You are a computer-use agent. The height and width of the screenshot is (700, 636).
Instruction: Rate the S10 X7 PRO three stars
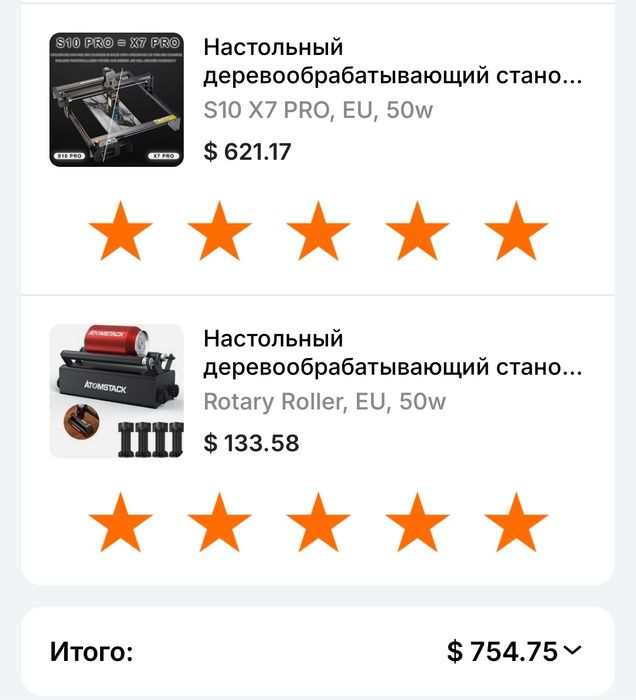(318, 231)
